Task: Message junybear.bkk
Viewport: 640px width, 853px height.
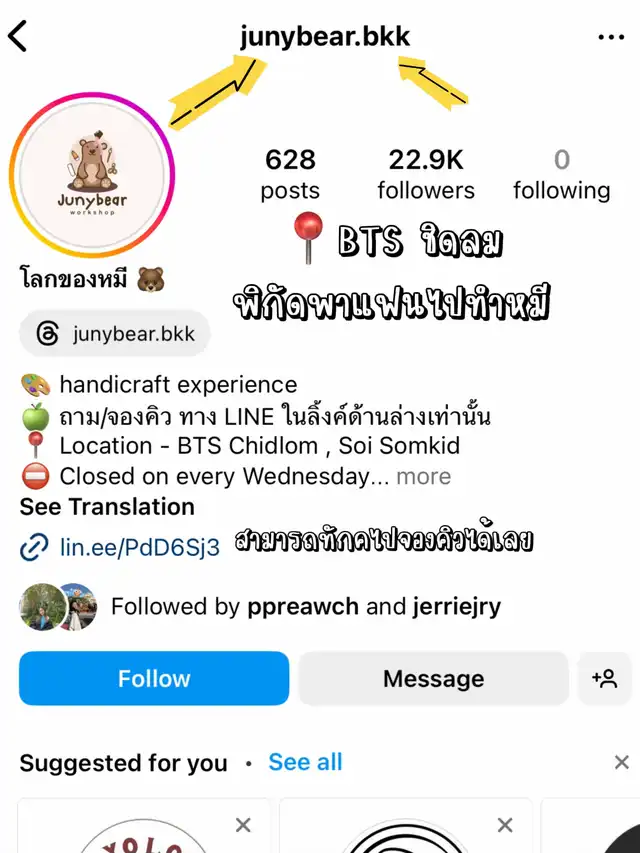Action: (433, 679)
